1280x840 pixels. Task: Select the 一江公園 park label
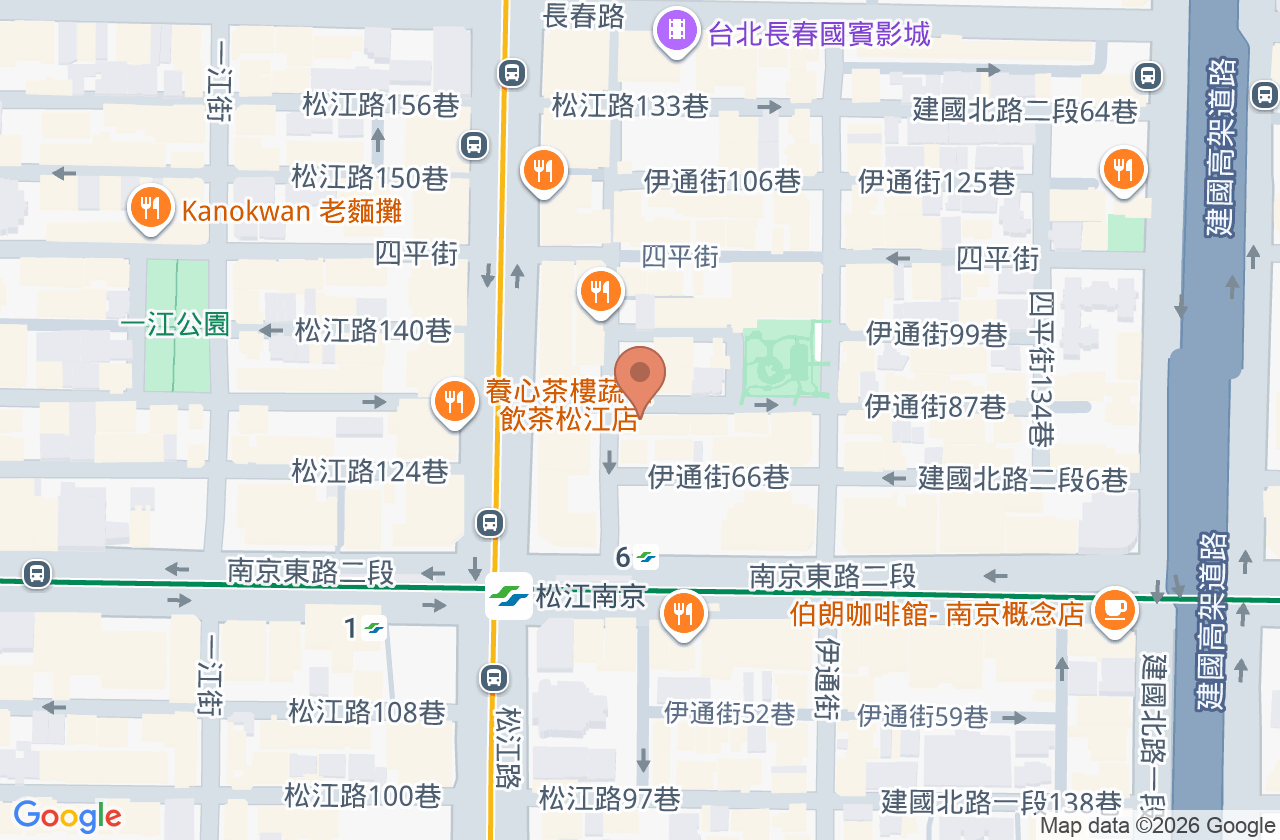175,324
